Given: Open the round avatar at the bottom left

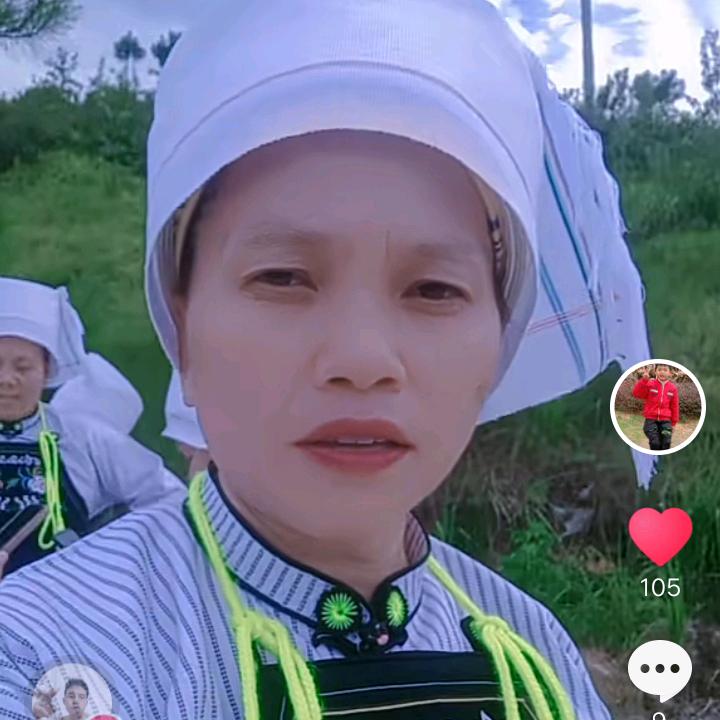Looking at the screenshot, I should [x=73, y=694].
